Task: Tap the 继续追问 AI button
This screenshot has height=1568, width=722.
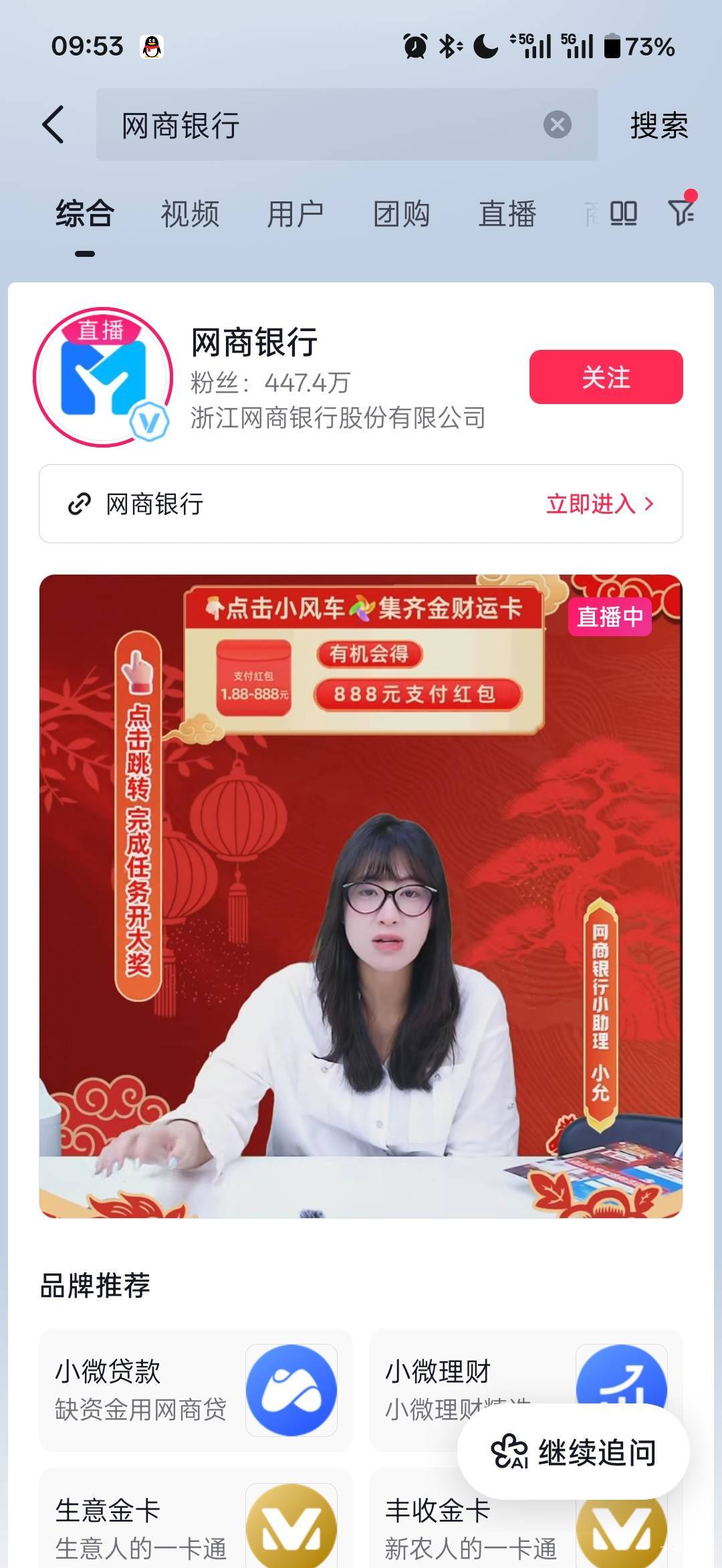Action: [x=574, y=1452]
